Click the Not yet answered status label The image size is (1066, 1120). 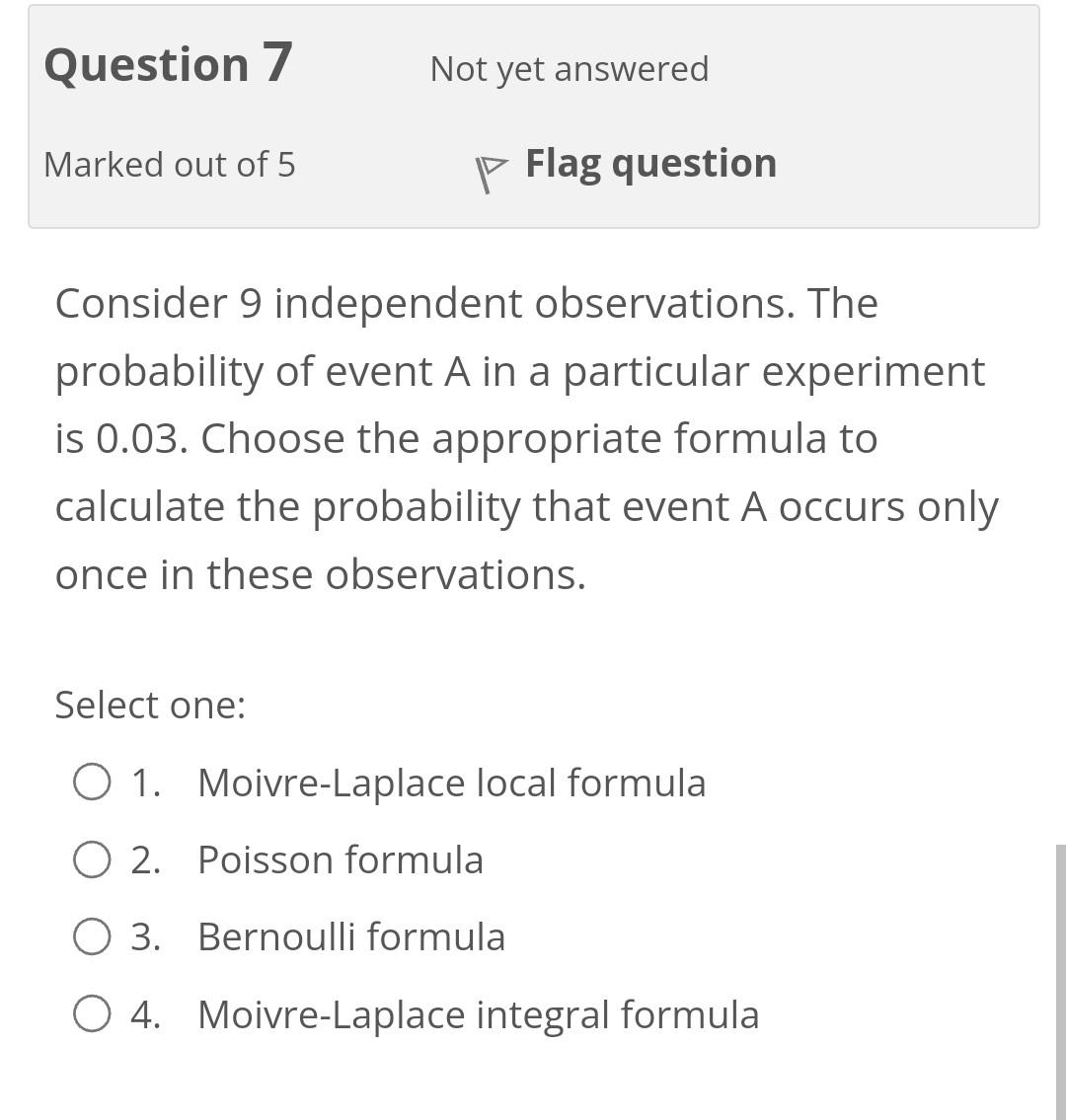click(569, 68)
